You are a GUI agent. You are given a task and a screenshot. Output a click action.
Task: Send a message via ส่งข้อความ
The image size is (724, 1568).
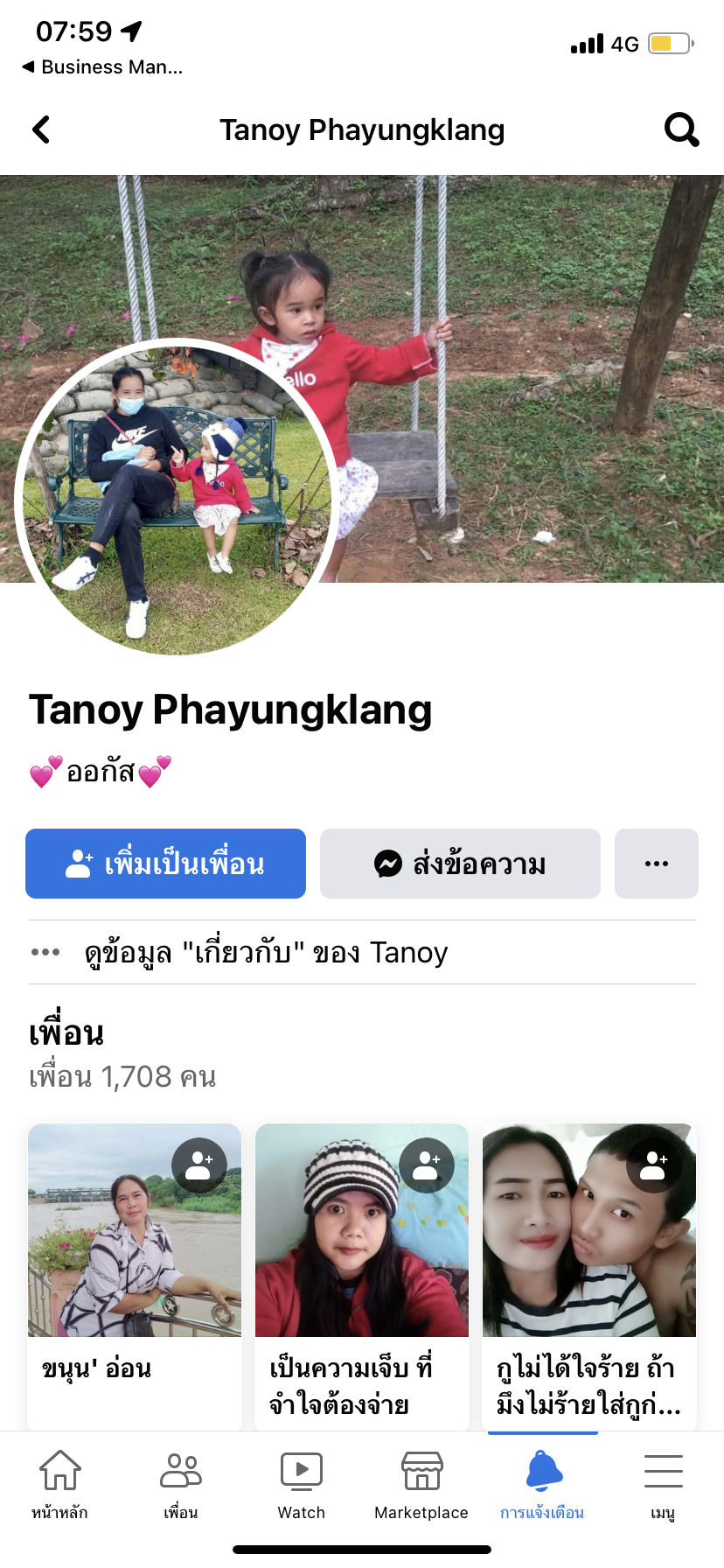(x=460, y=864)
